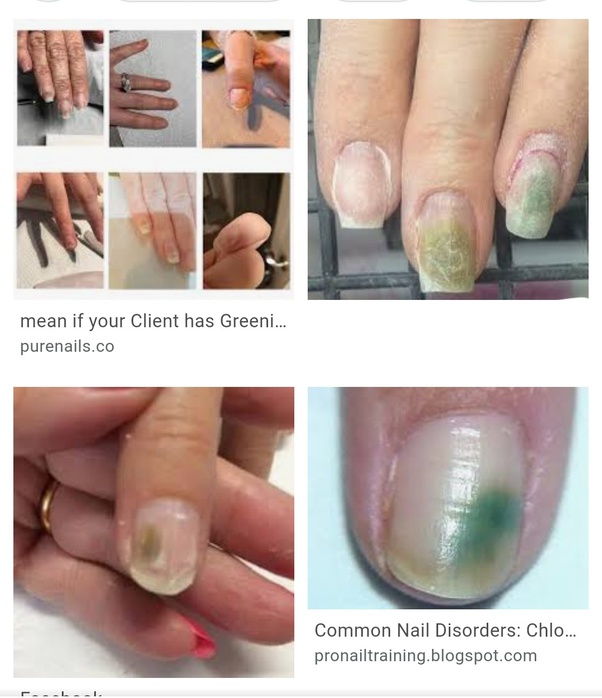Visit pronailtraining.blogspot.com source link
Viewport: 602px width, 698px height.
[x=425, y=656]
